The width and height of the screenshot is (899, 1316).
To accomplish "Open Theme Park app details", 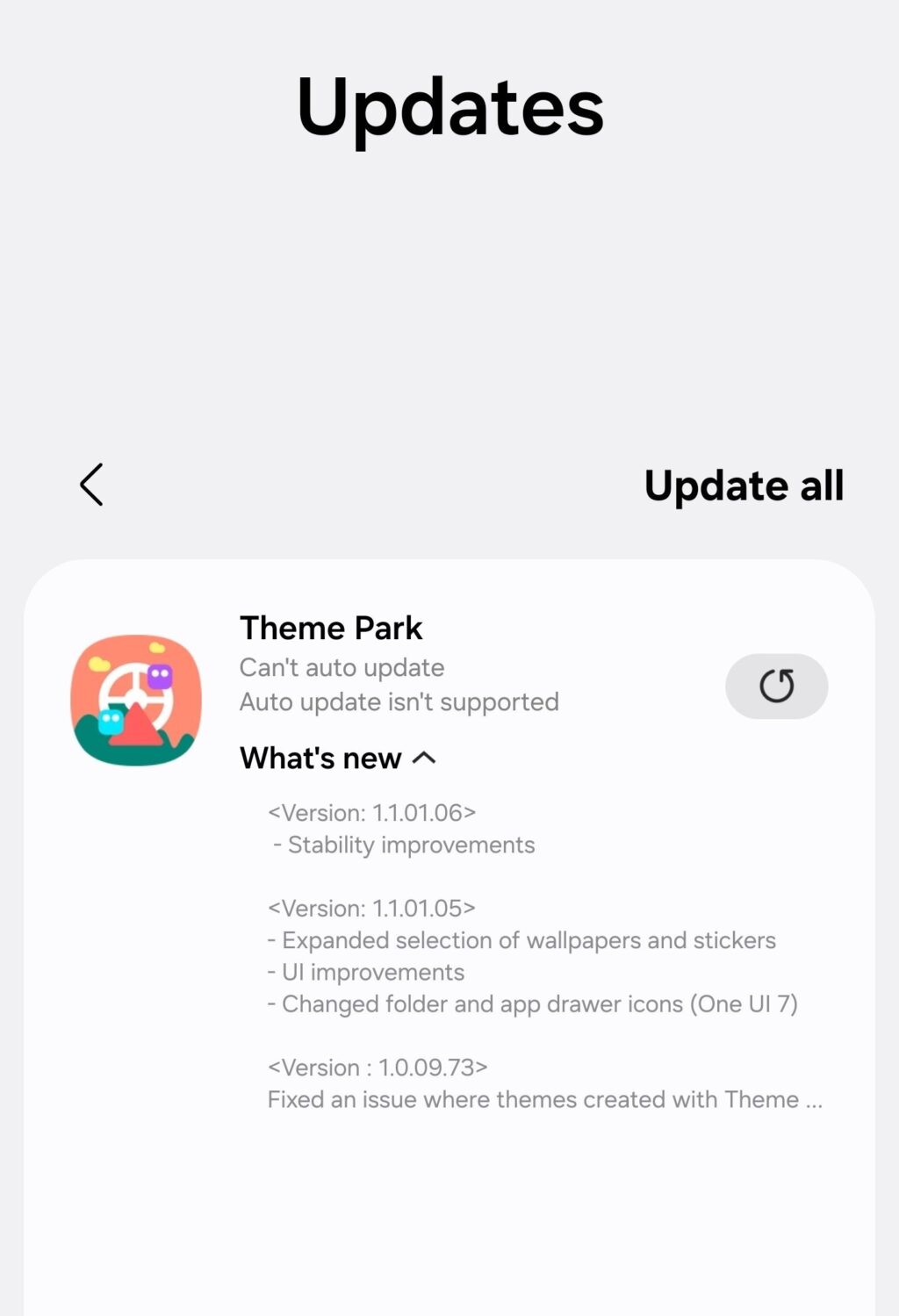I will coord(332,629).
